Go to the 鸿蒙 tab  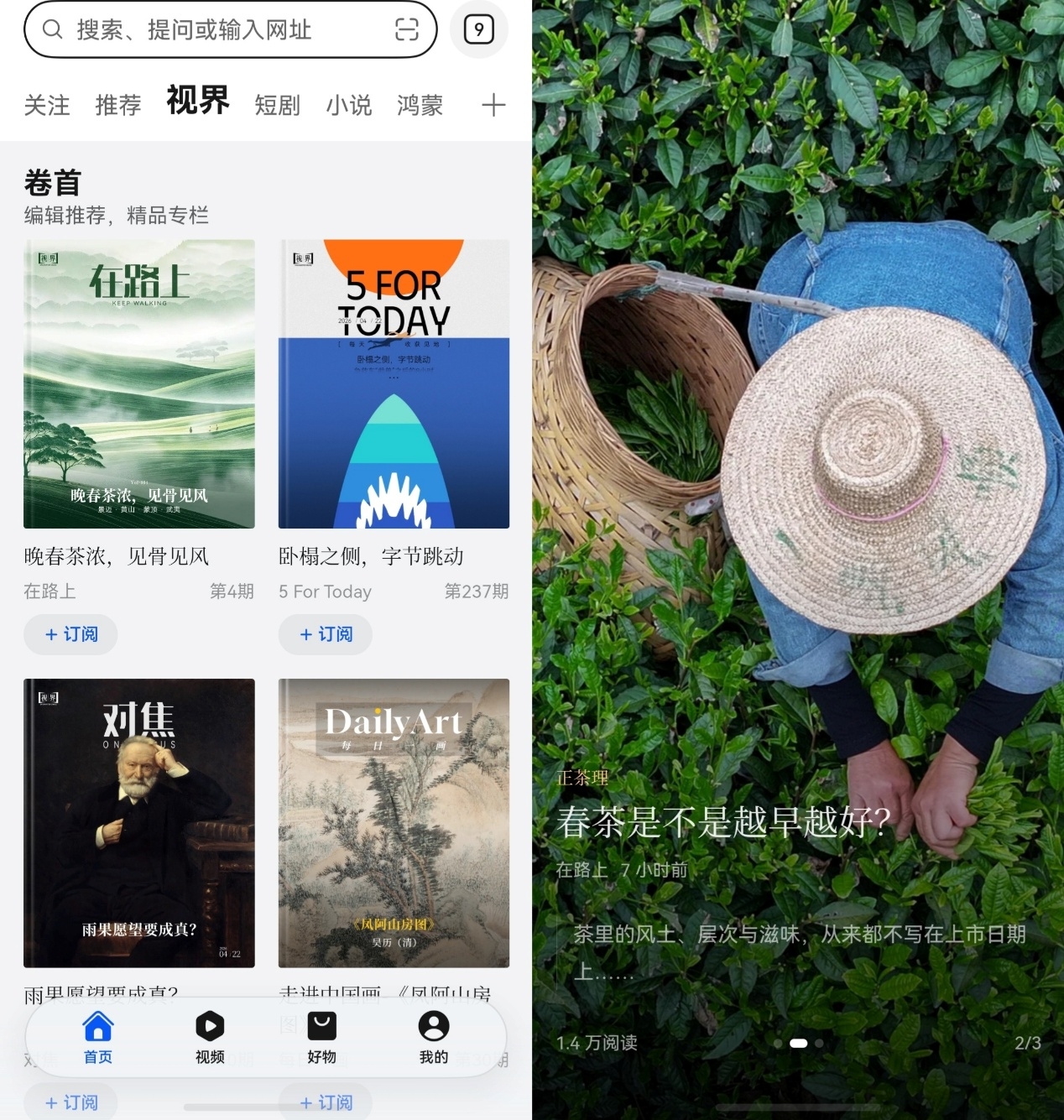coord(420,106)
